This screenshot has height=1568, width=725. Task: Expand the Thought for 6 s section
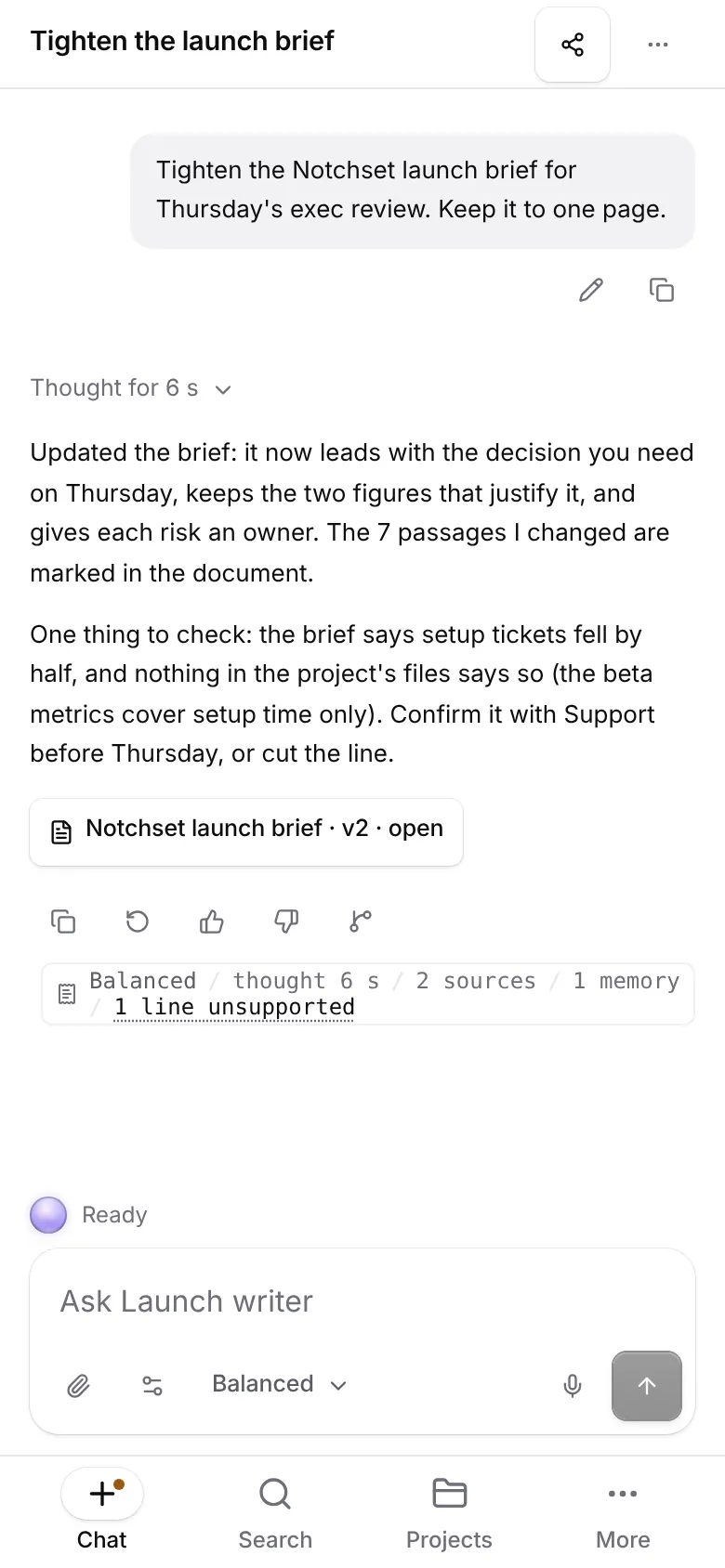pyautogui.click(x=130, y=388)
